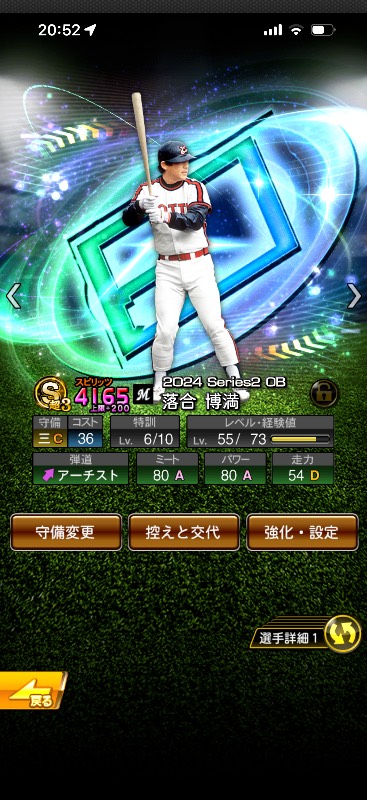Screen dimensions: 367x800
Task: Open 守備変更 to change fielding position
Action: [66, 532]
